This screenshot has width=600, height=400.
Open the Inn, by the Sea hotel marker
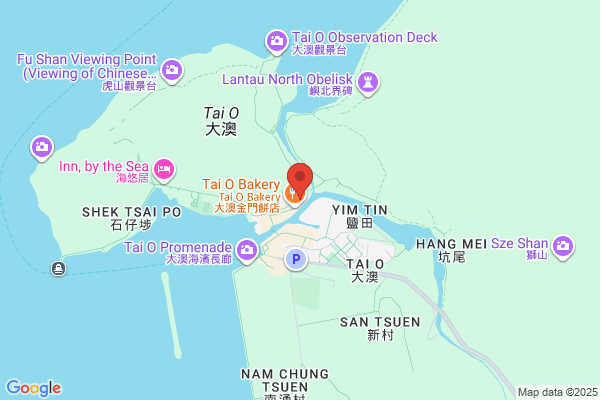[x=164, y=170]
